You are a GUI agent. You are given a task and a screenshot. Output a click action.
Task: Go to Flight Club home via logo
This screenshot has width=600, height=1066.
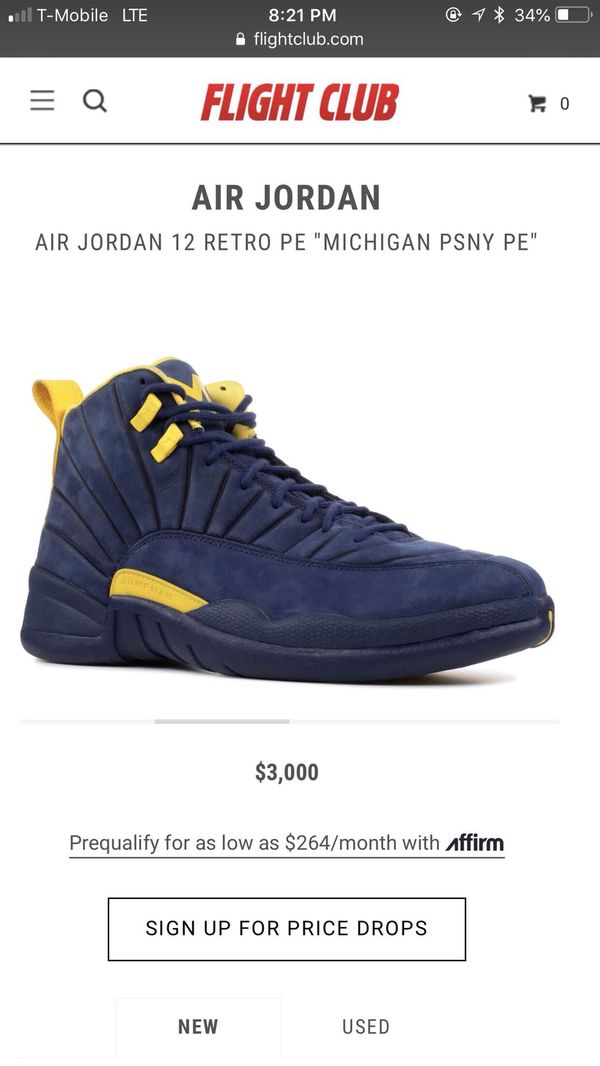(300, 102)
